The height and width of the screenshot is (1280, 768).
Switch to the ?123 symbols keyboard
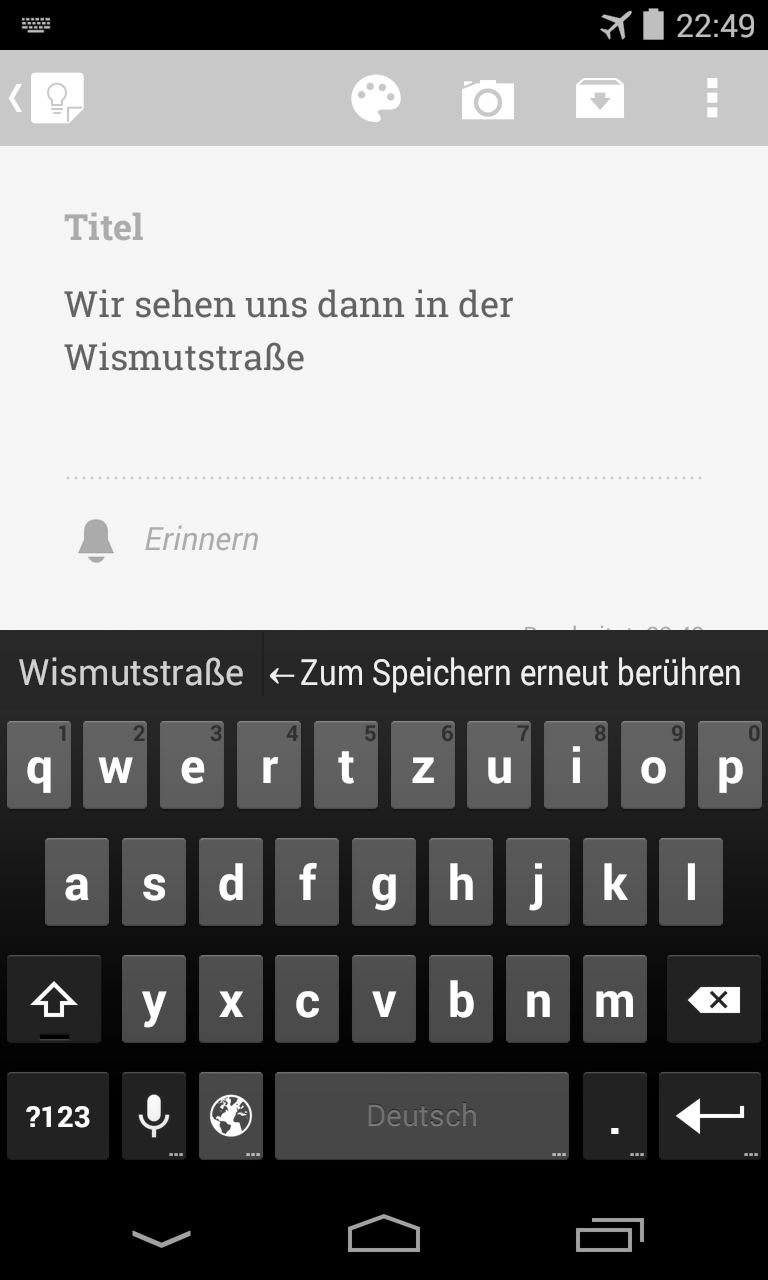point(58,1116)
